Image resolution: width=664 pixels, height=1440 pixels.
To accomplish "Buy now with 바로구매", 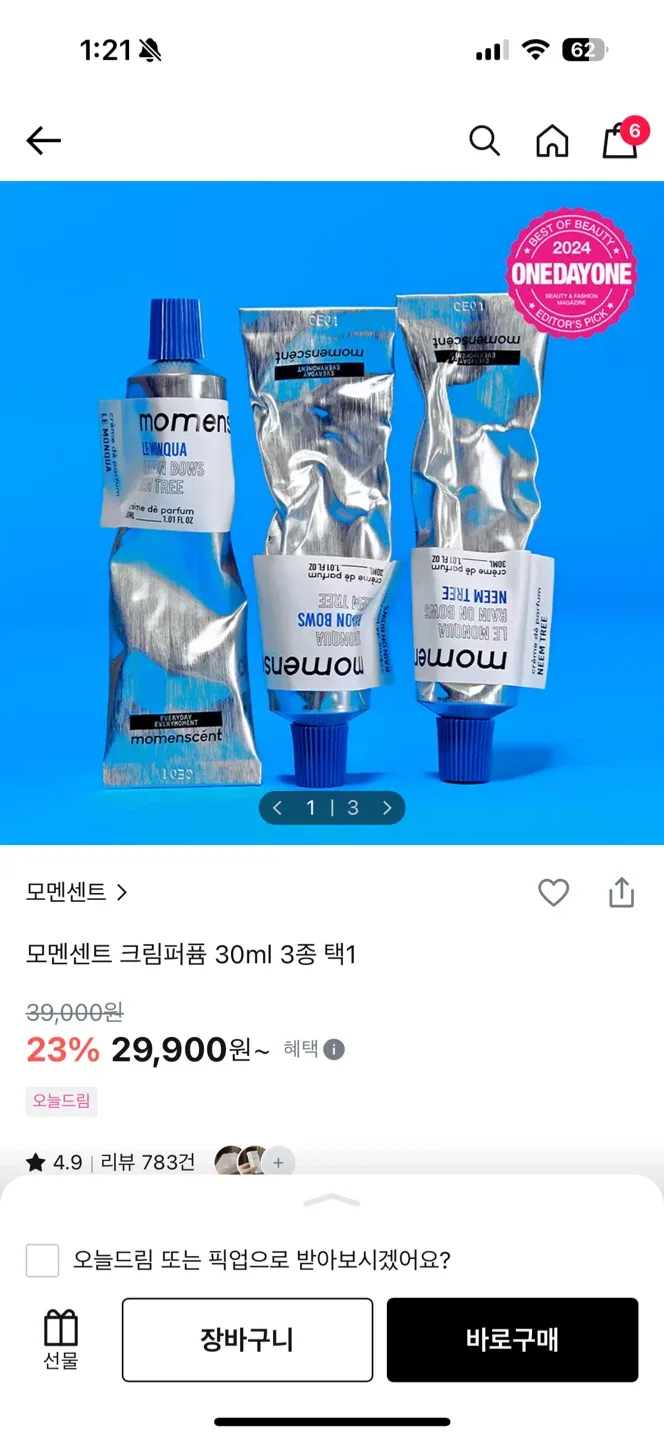I will click(512, 1340).
